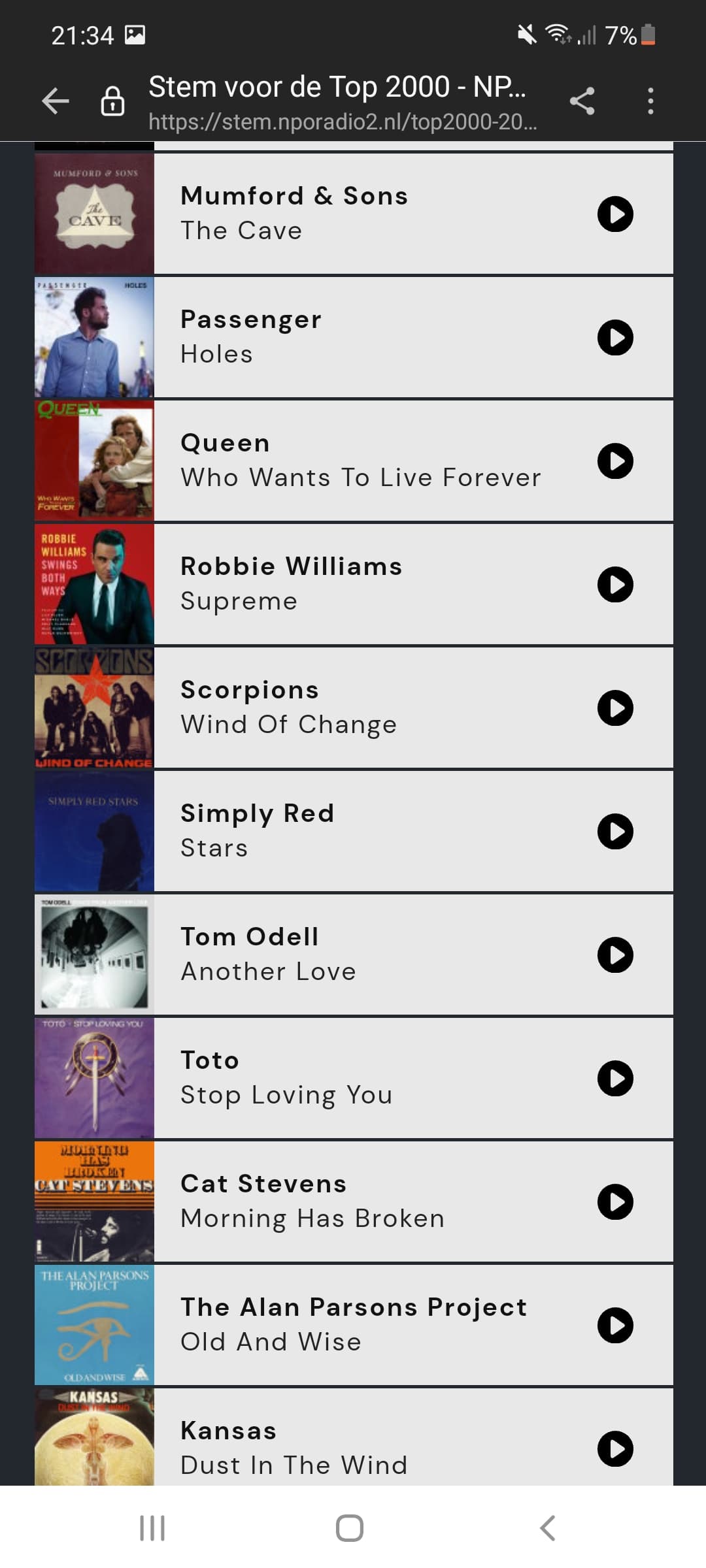This screenshot has width=706, height=1568.
Task: Play preview of Mumford & Sons The Cave
Action: (615, 214)
